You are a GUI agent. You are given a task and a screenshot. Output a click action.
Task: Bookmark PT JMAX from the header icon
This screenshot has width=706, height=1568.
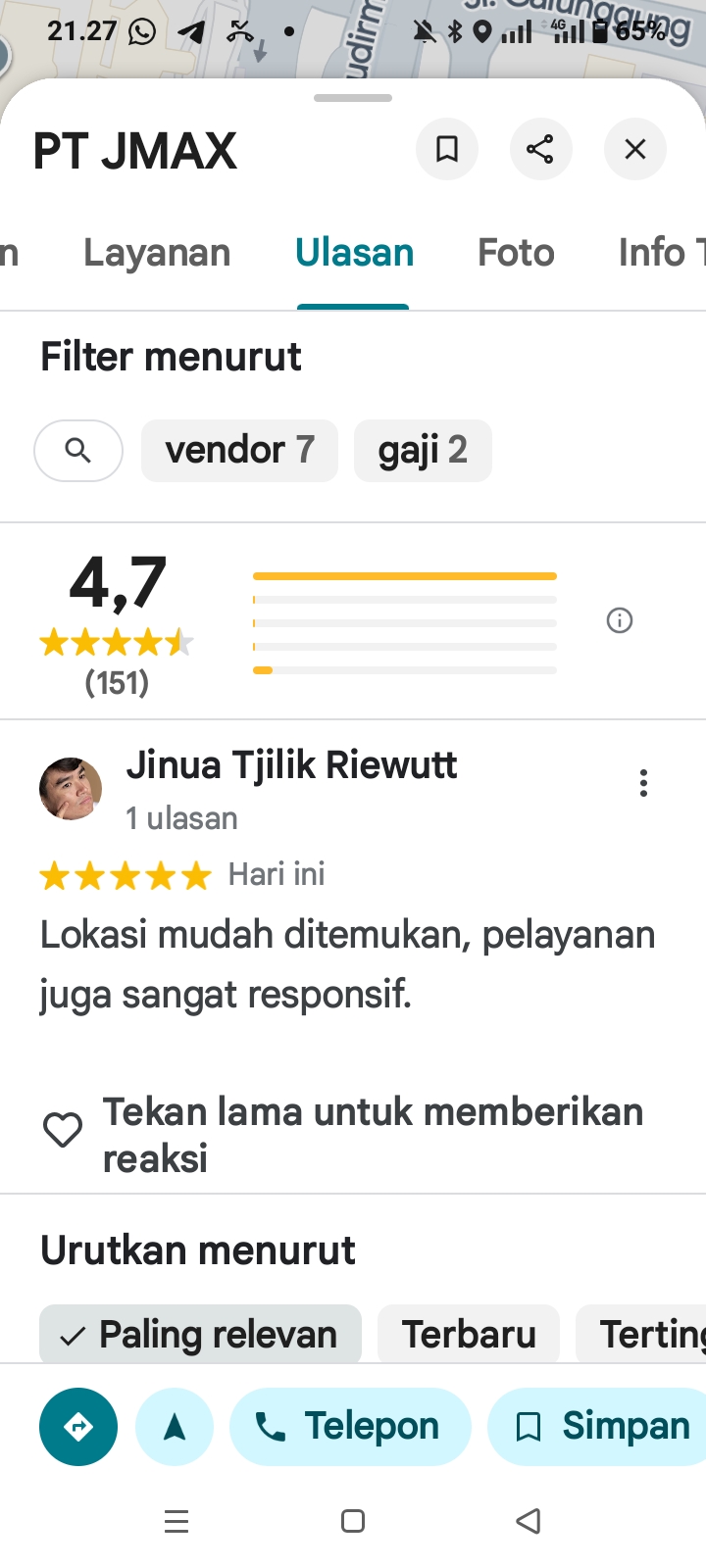[447, 149]
